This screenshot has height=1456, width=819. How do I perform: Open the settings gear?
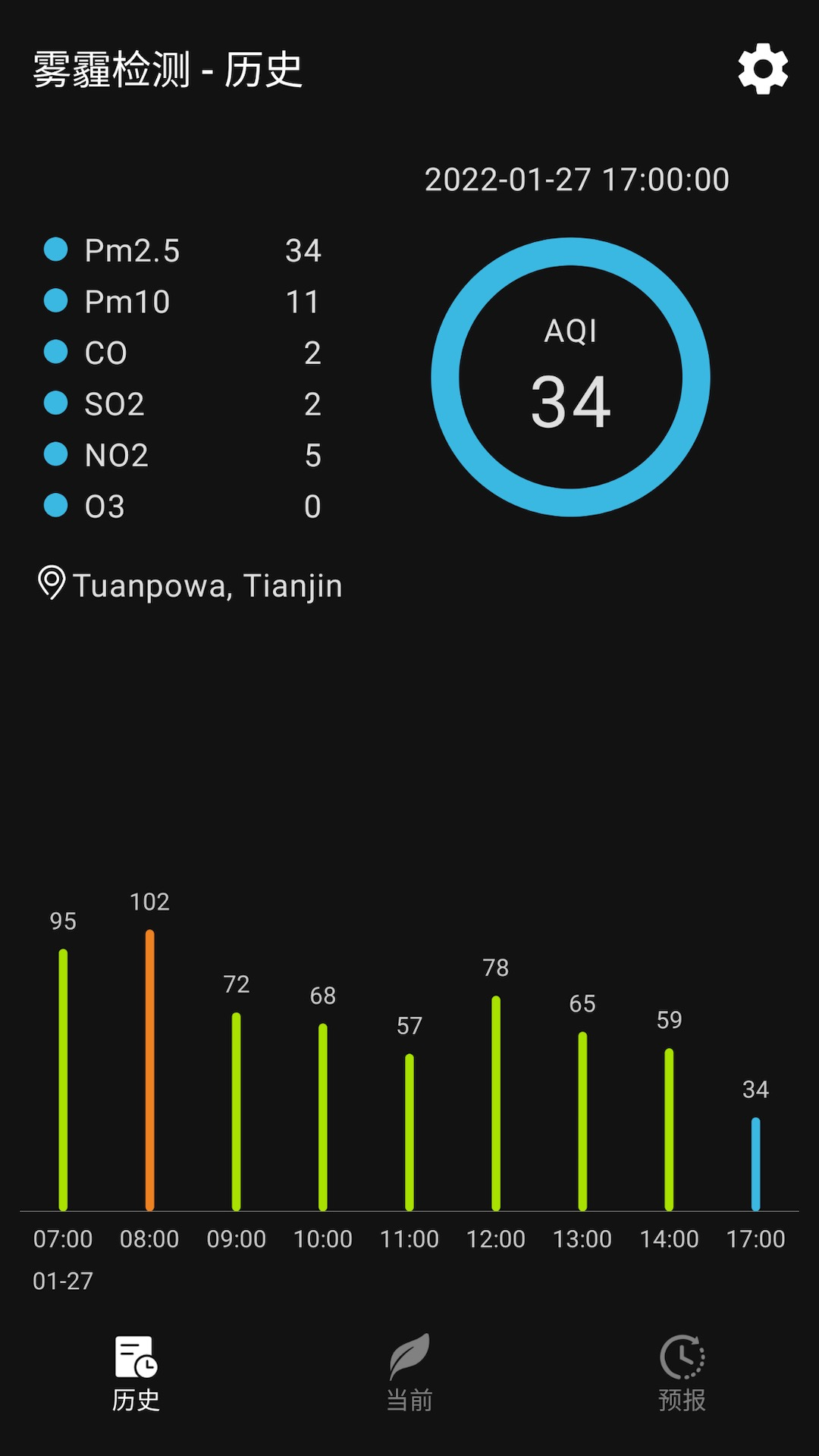763,69
